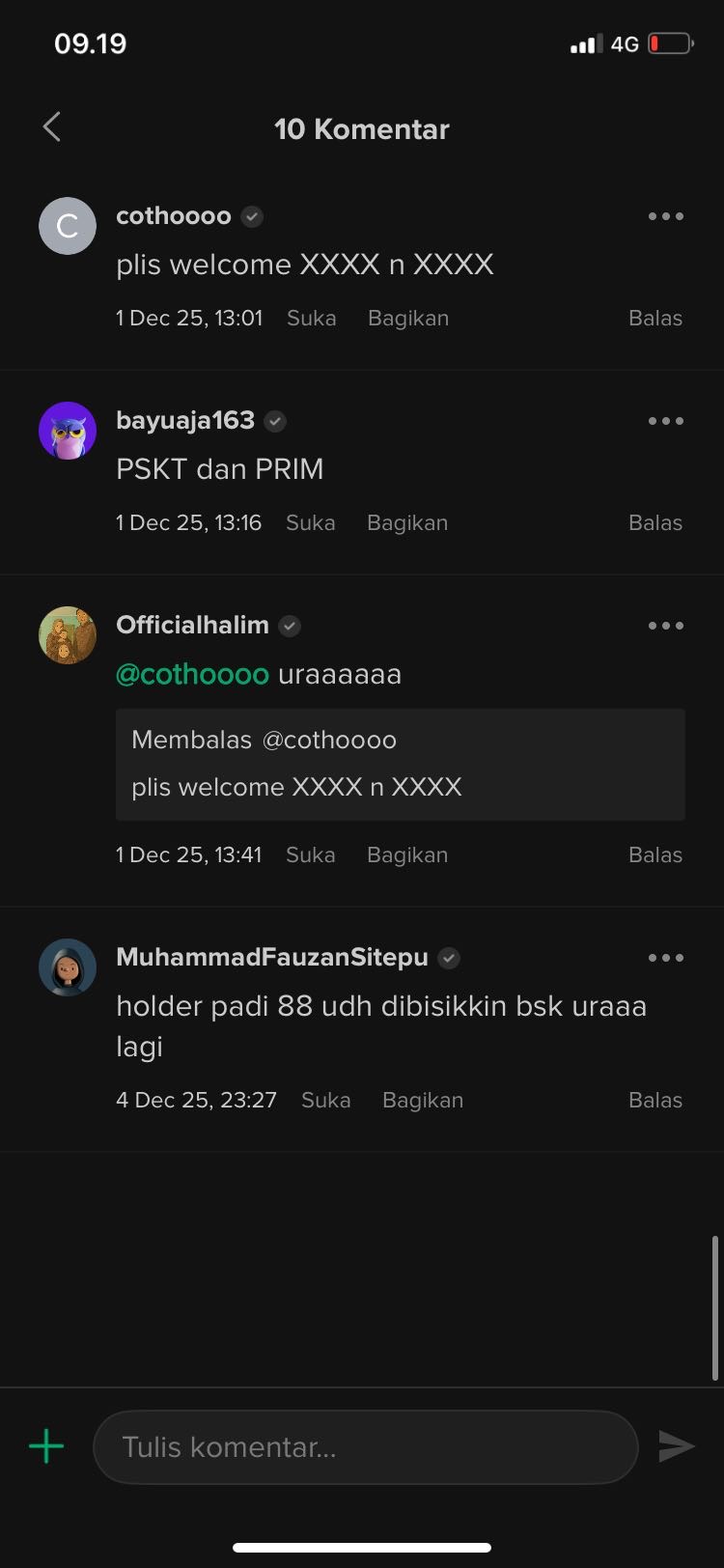Tap the 10 Komentar header
724x1568 pixels.
tap(361, 128)
